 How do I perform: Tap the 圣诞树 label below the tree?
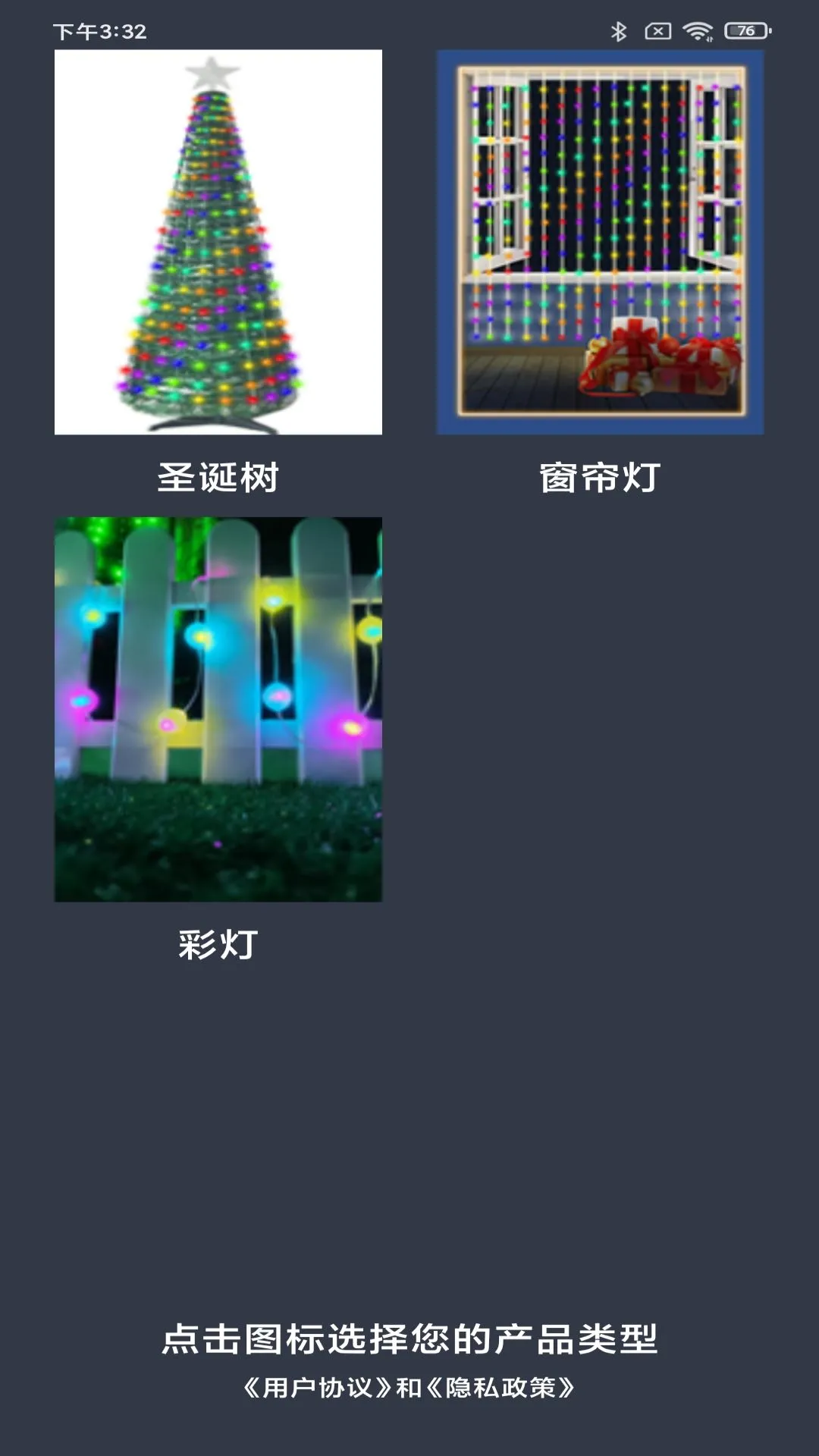(x=218, y=474)
